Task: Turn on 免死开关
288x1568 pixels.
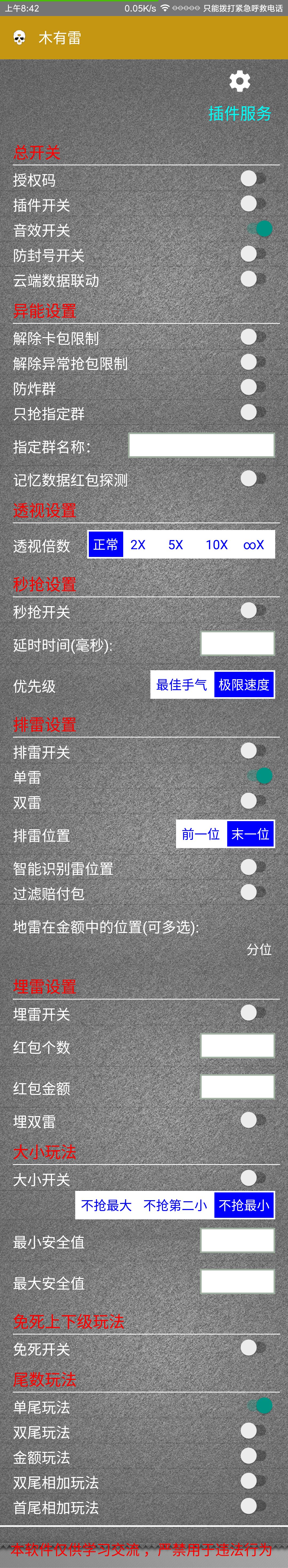Action: [x=253, y=1348]
